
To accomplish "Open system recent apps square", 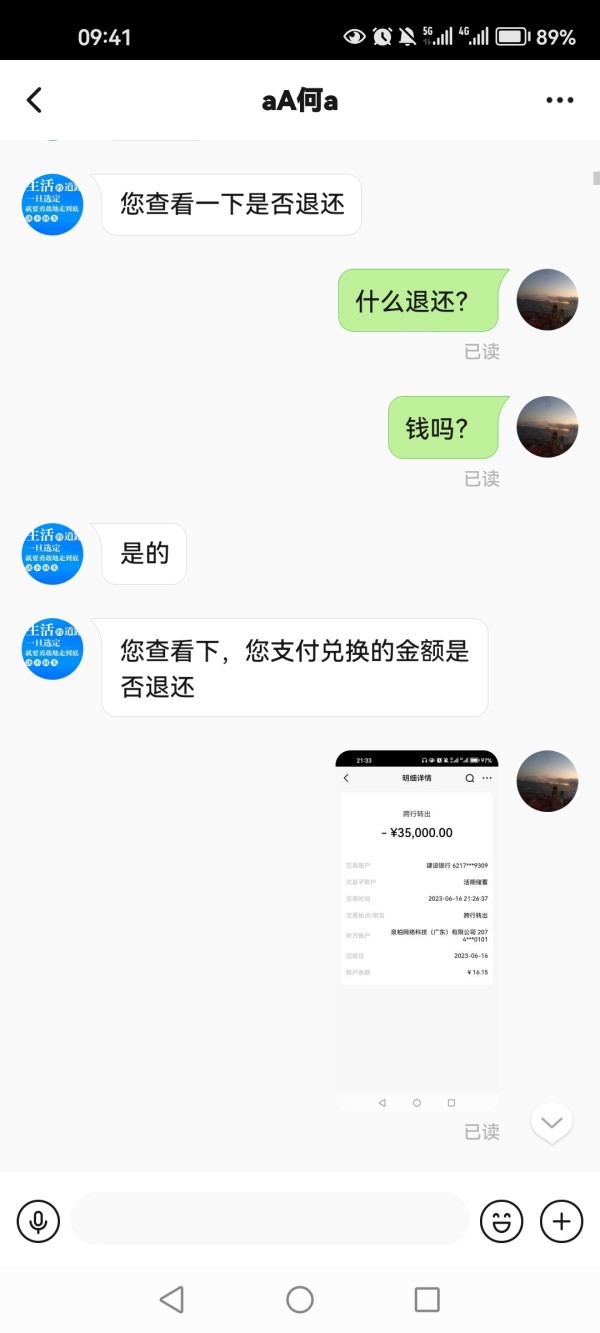I will 427,1299.
